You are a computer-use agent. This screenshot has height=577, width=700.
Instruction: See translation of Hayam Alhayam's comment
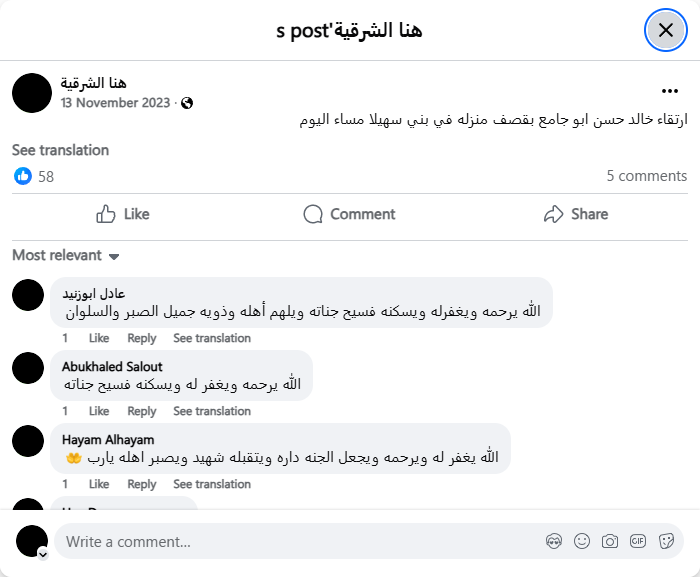click(212, 484)
